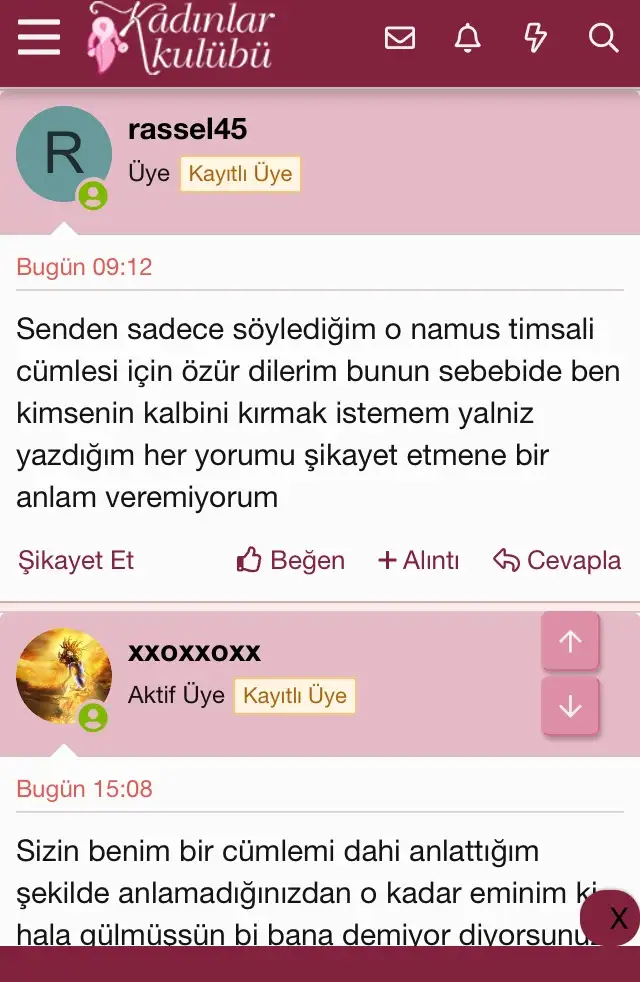The height and width of the screenshot is (982, 640).
Task: Open the Bugün 09:12 post permalink
Action: [x=84, y=267]
